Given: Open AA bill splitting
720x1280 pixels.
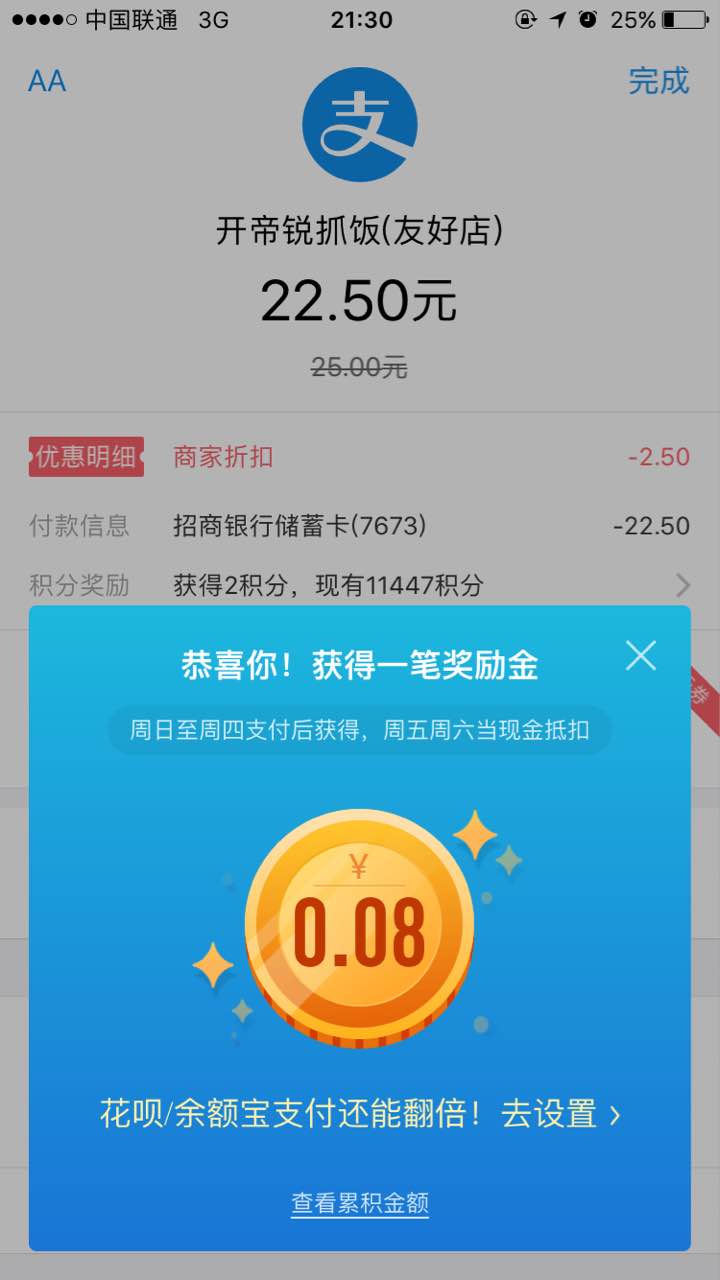Looking at the screenshot, I should 47,81.
